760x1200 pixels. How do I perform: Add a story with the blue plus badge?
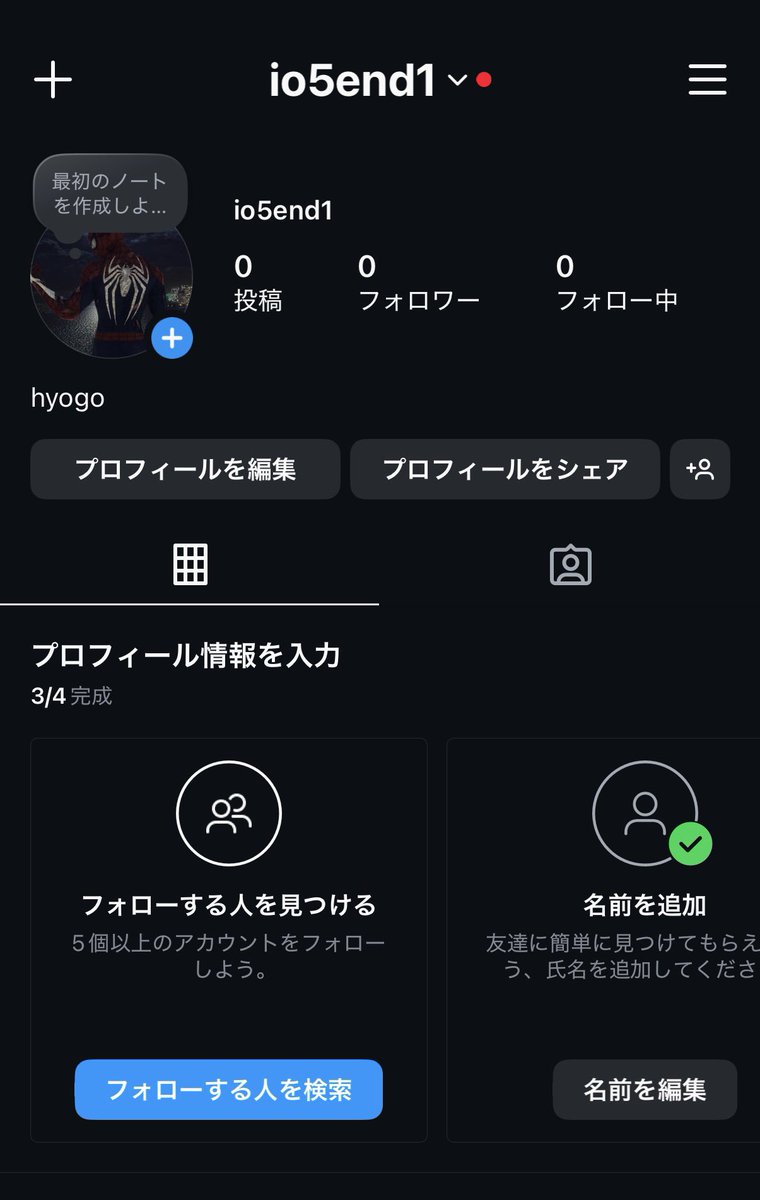point(172,339)
